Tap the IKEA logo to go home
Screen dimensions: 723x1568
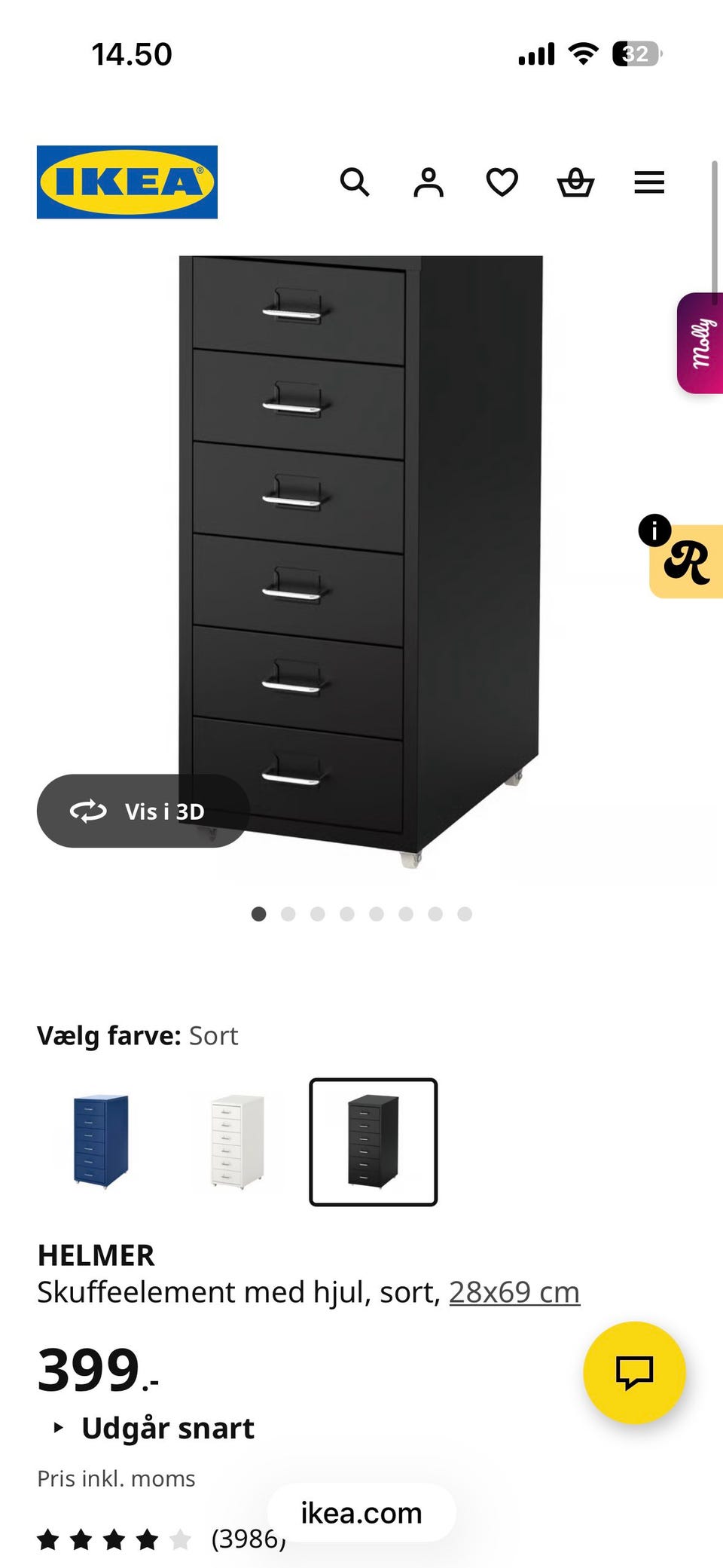pyautogui.click(x=127, y=182)
